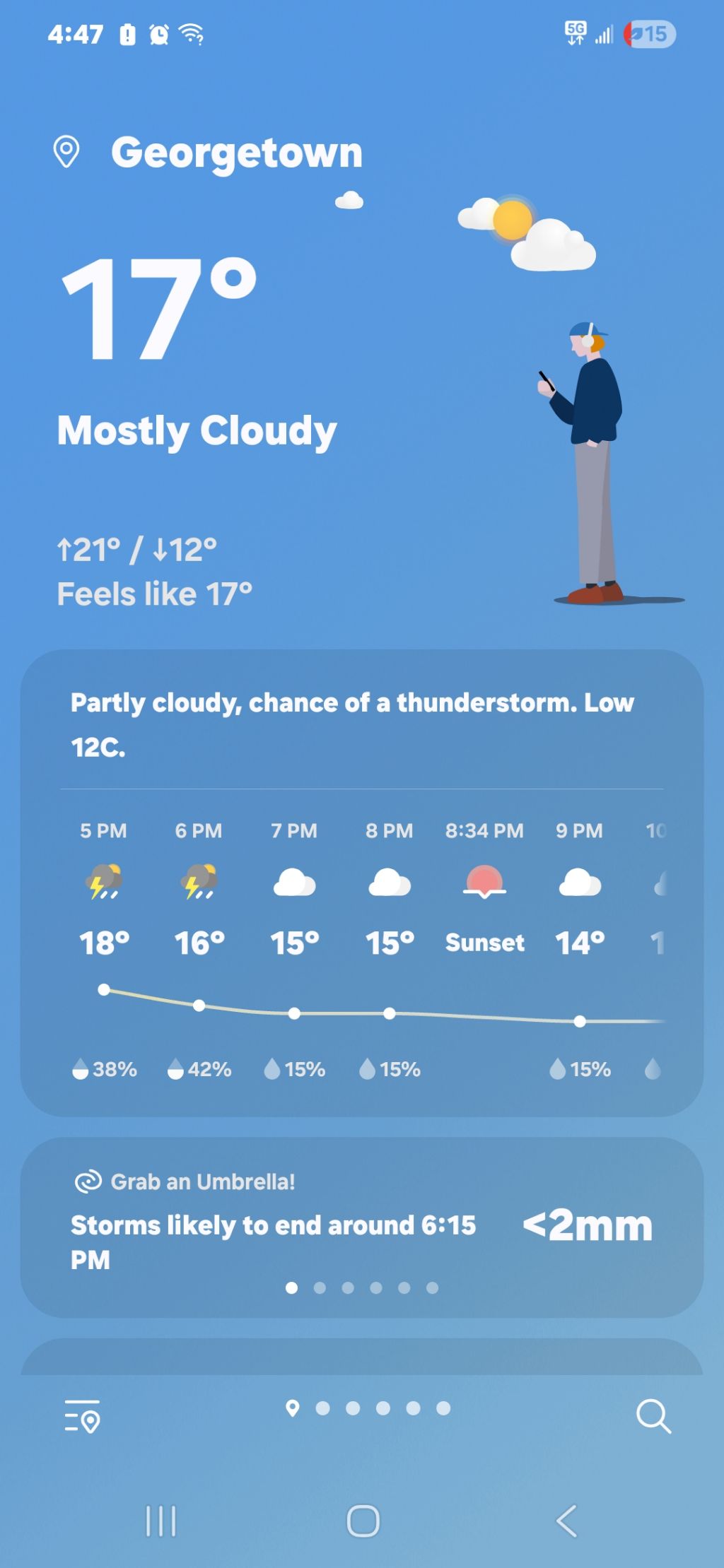
Task: Tap the Georgetown location name
Action: coord(236,153)
